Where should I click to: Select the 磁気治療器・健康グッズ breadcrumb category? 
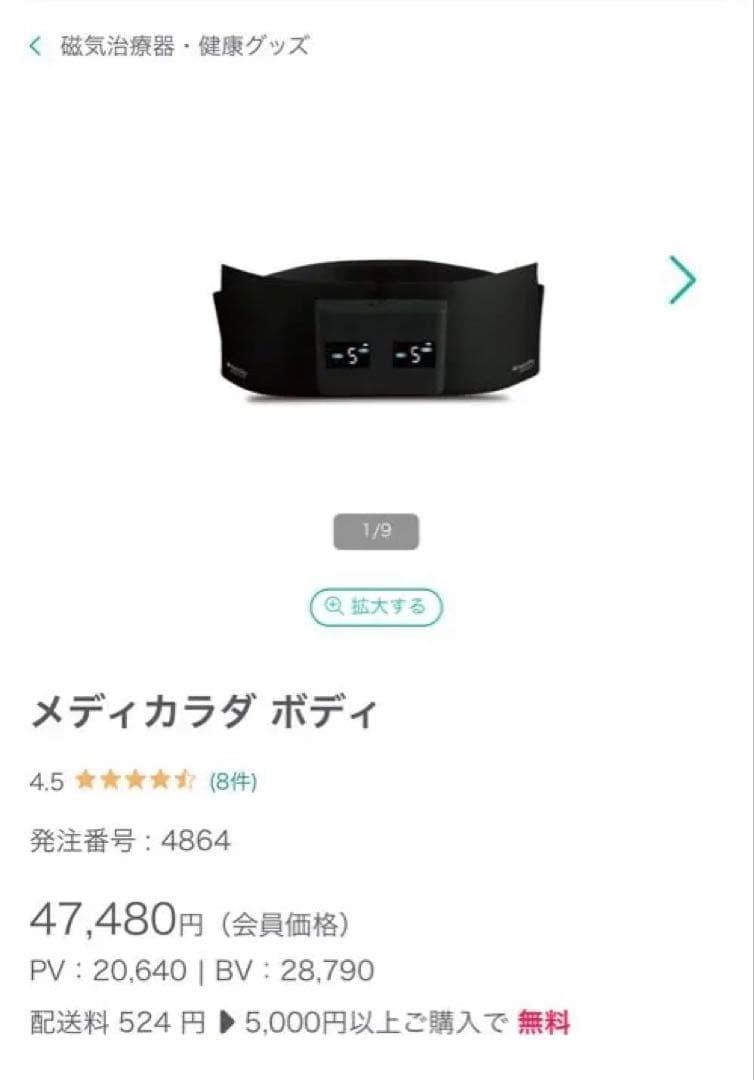[x=183, y=44]
